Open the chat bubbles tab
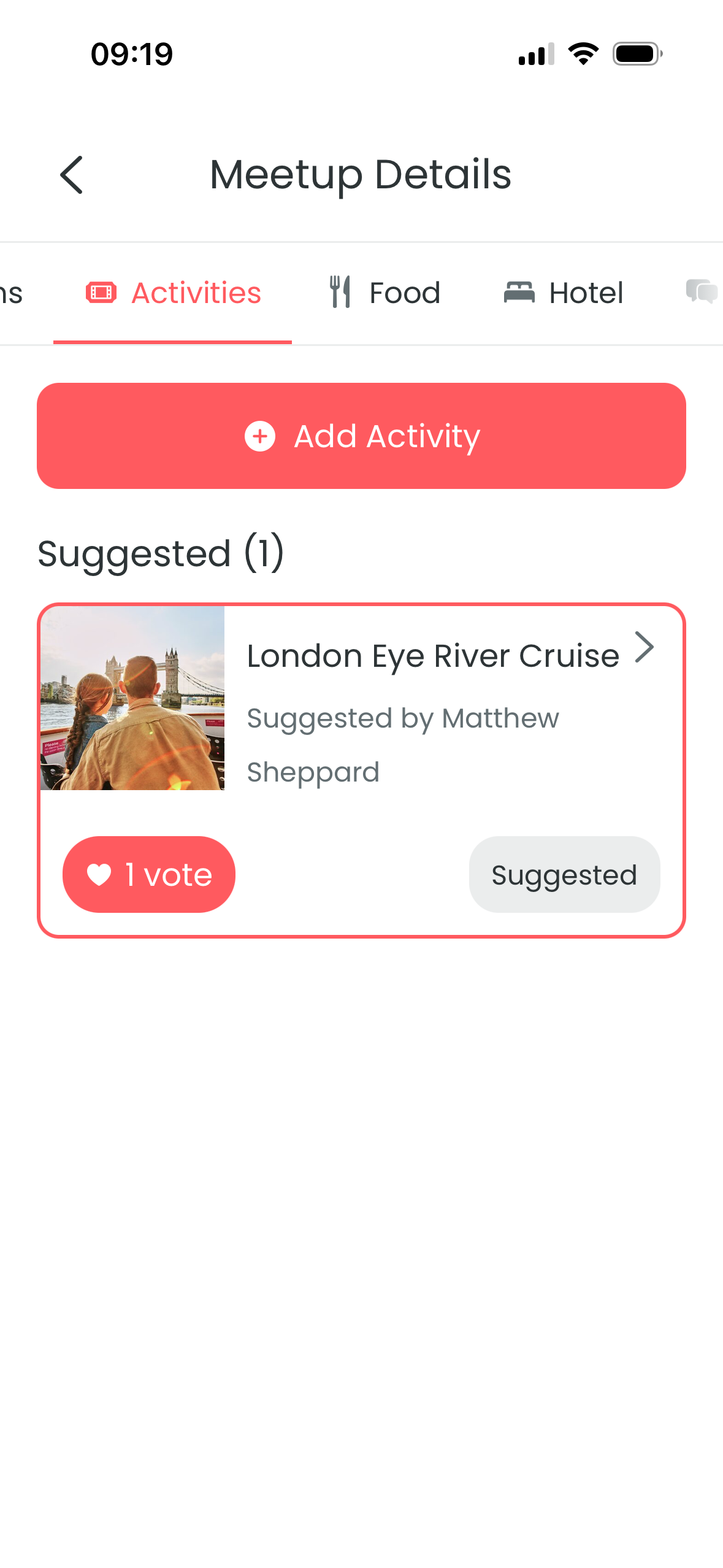This screenshot has width=723, height=1568. [x=702, y=291]
